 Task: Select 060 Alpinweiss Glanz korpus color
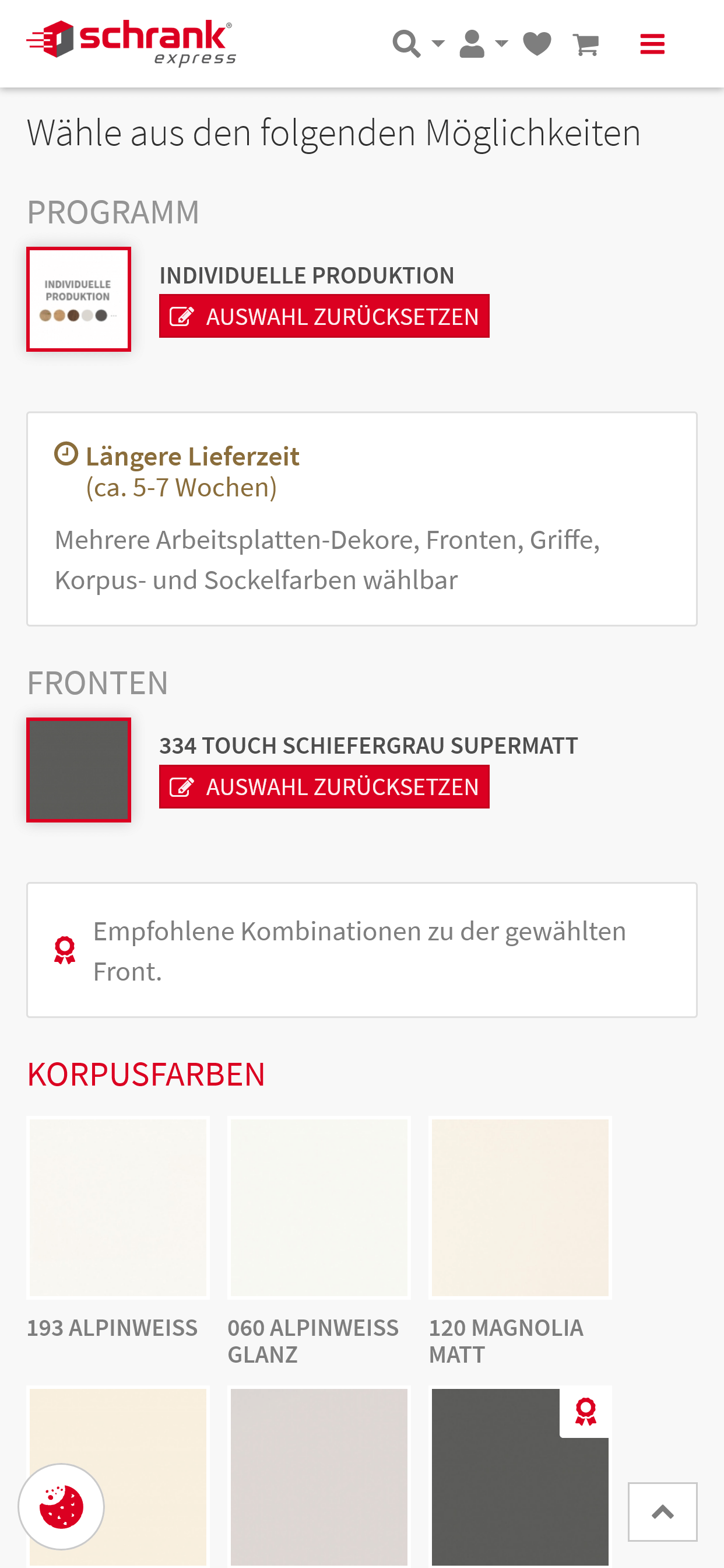click(x=319, y=1207)
